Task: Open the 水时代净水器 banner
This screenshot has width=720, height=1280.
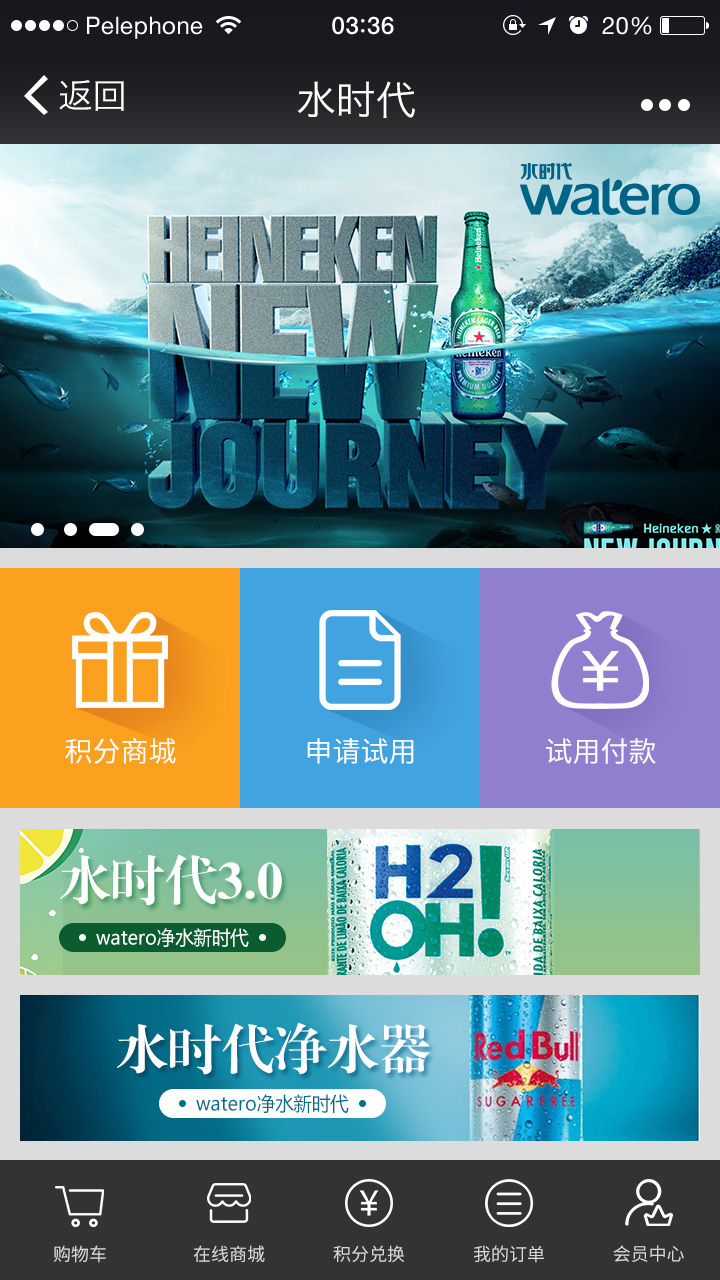Action: [360, 1068]
